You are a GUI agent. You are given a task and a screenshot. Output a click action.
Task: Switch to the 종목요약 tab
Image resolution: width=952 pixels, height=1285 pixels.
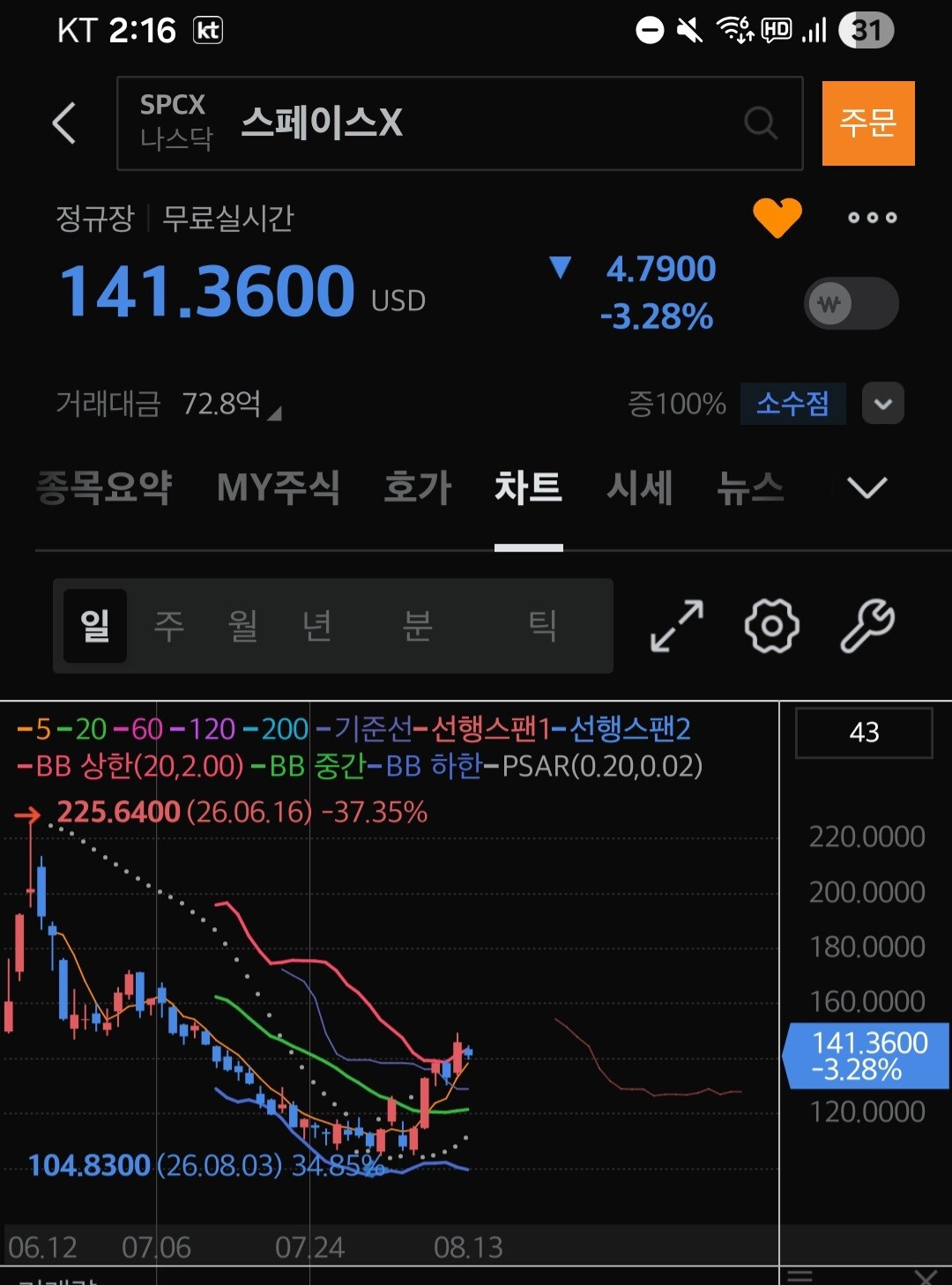[x=104, y=487]
